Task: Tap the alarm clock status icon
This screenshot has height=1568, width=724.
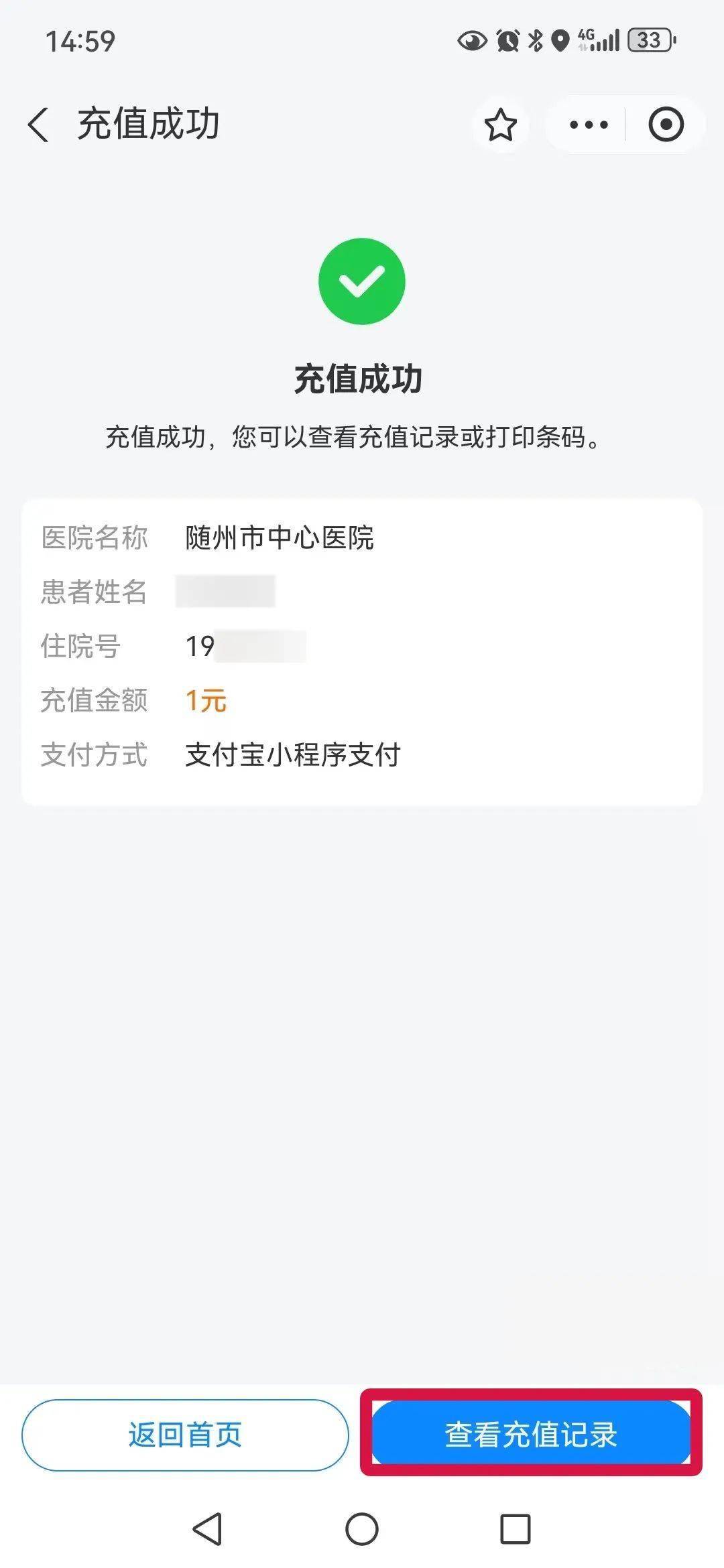Action: click(x=507, y=42)
